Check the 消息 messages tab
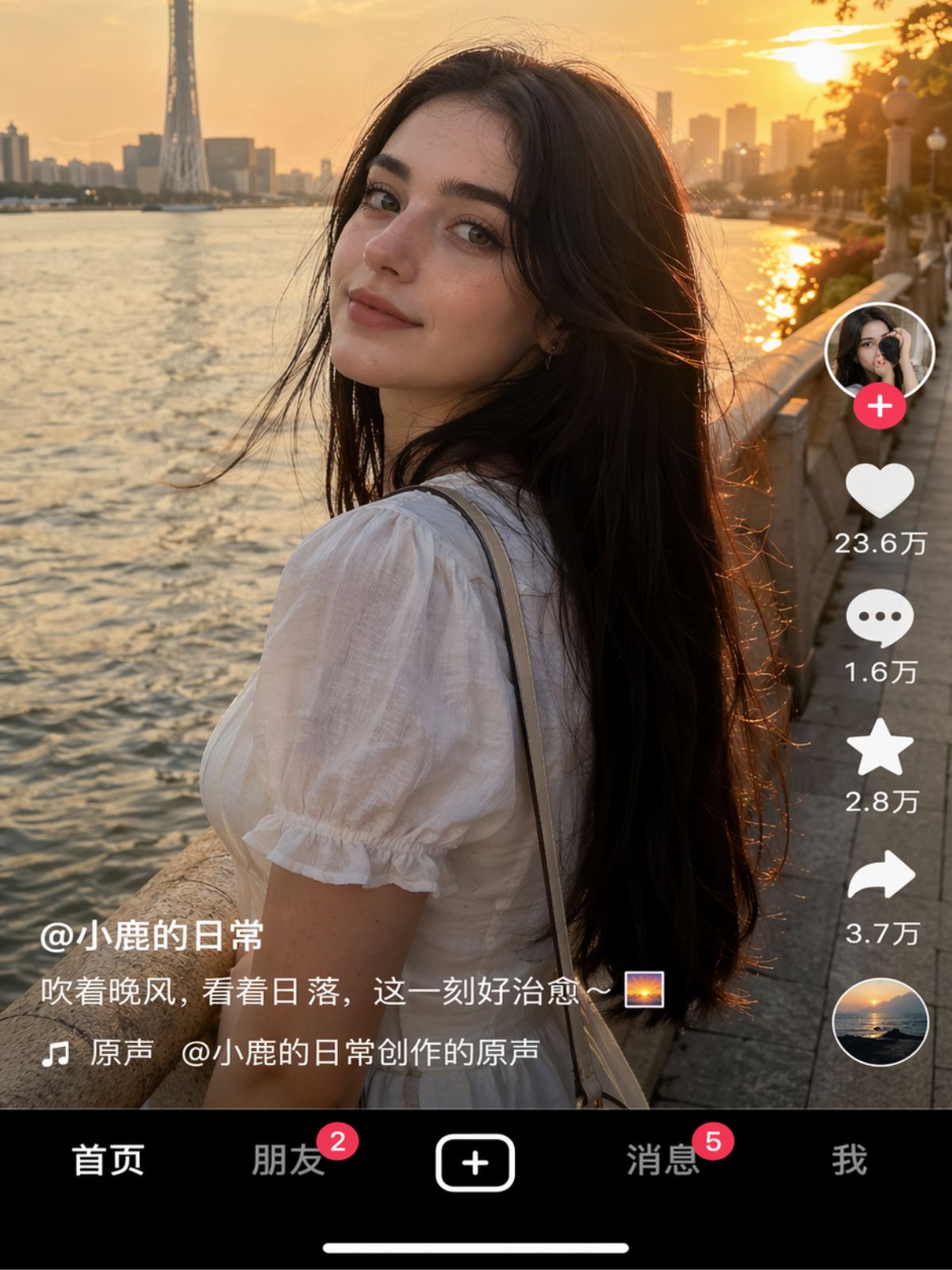Viewport: 952px width, 1270px height. tap(663, 1160)
